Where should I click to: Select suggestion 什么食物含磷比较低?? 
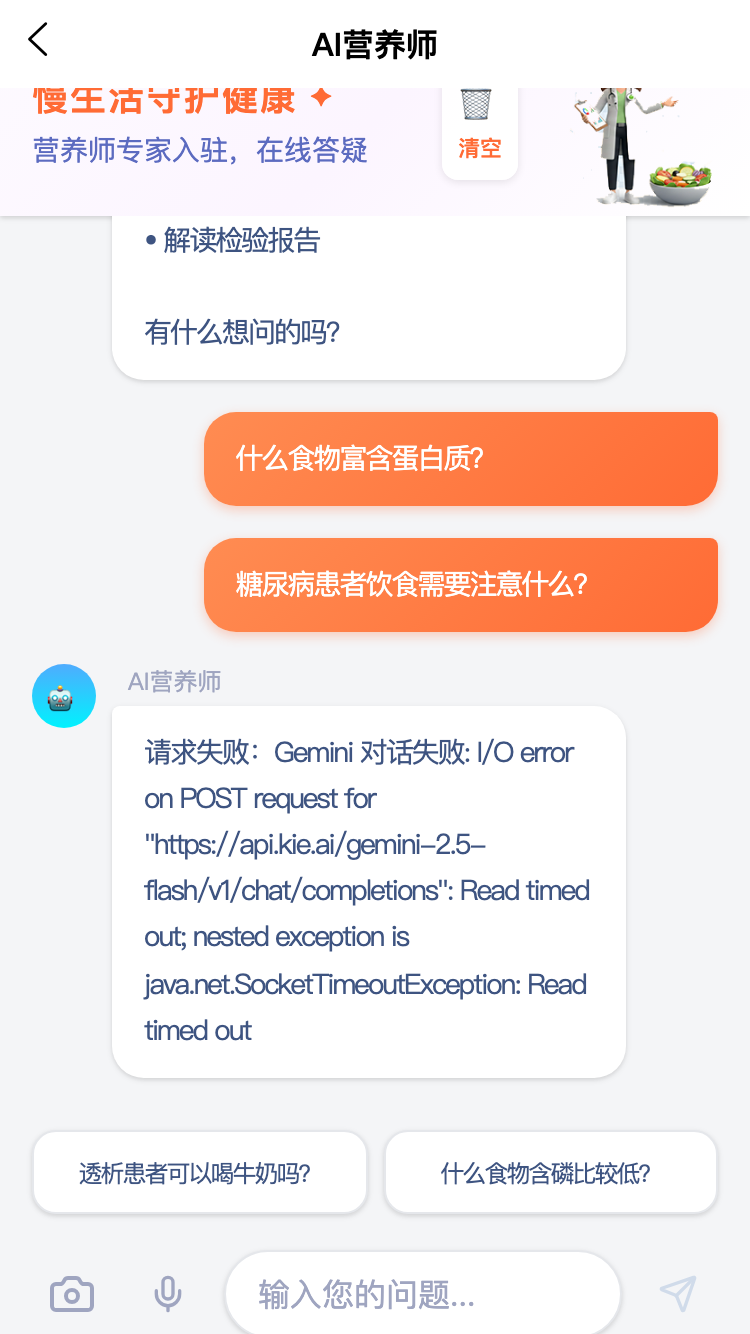(x=550, y=1173)
